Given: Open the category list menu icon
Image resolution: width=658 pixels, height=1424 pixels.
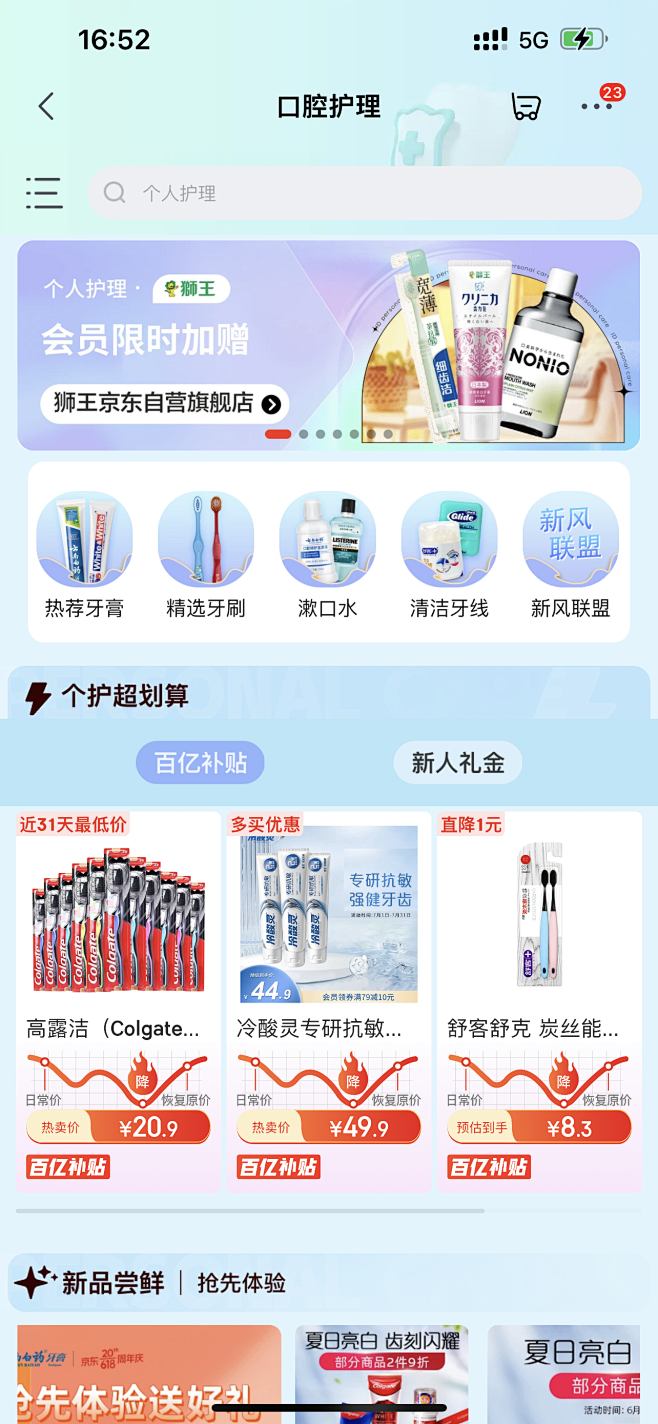Looking at the screenshot, I should pos(44,193).
